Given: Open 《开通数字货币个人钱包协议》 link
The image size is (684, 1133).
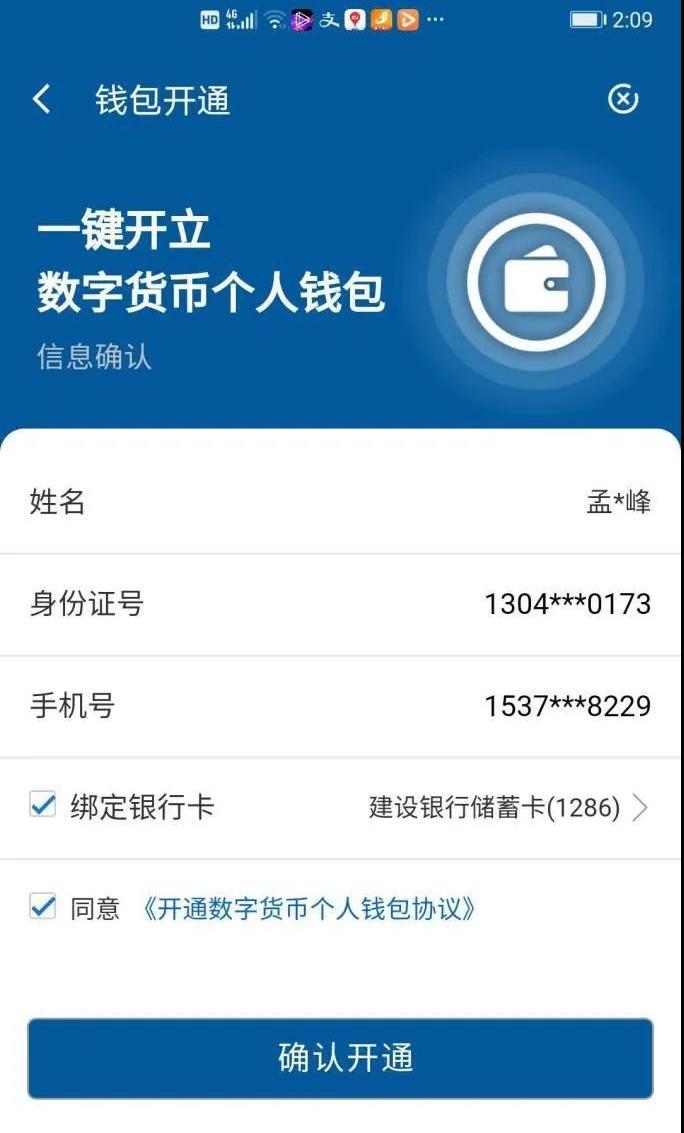Looking at the screenshot, I should pos(307,908).
